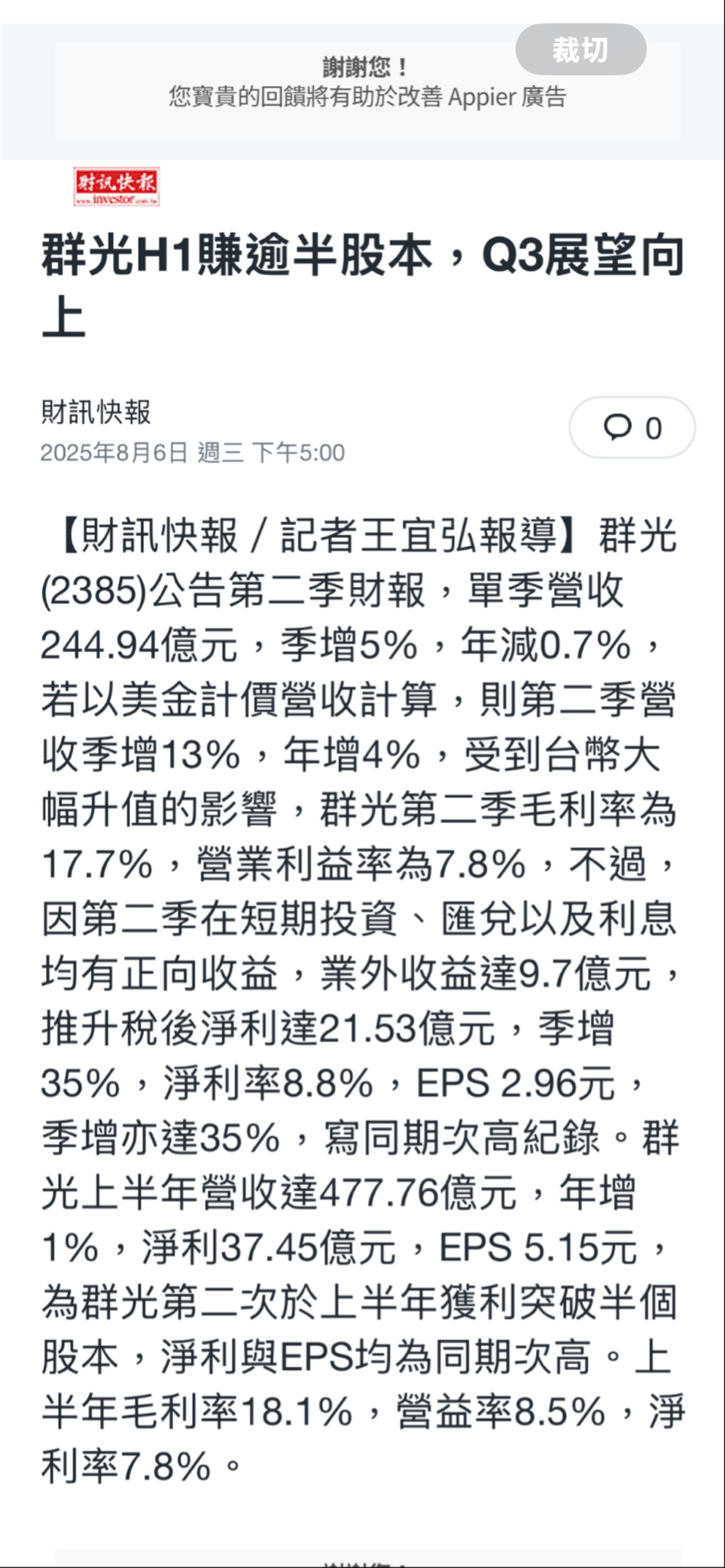Tap the 裁切 crop button
This screenshot has width=725, height=1568.
click(x=580, y=50)
